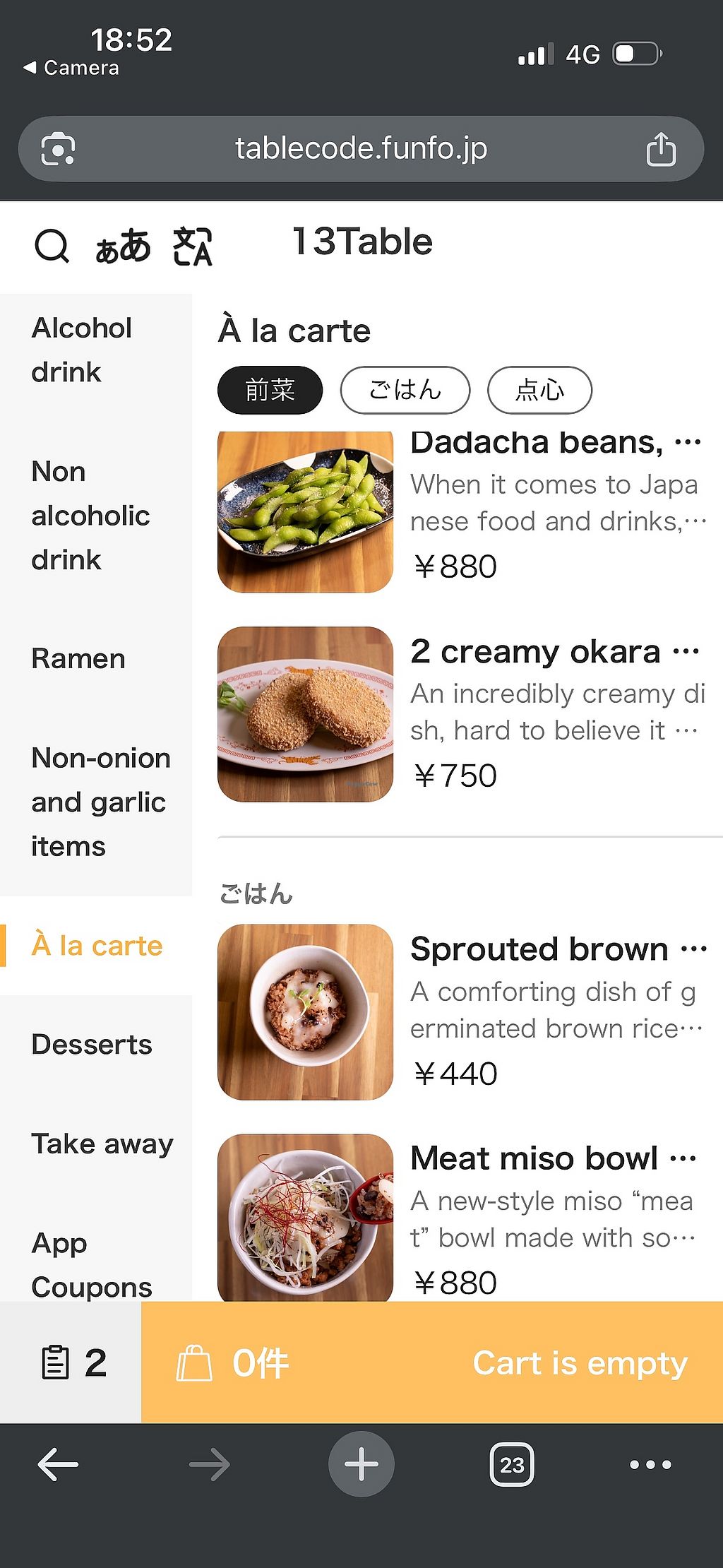Tap the ああ language icon
The width and height of the screenshot is (723, 1568).
(x=123, y=246)
